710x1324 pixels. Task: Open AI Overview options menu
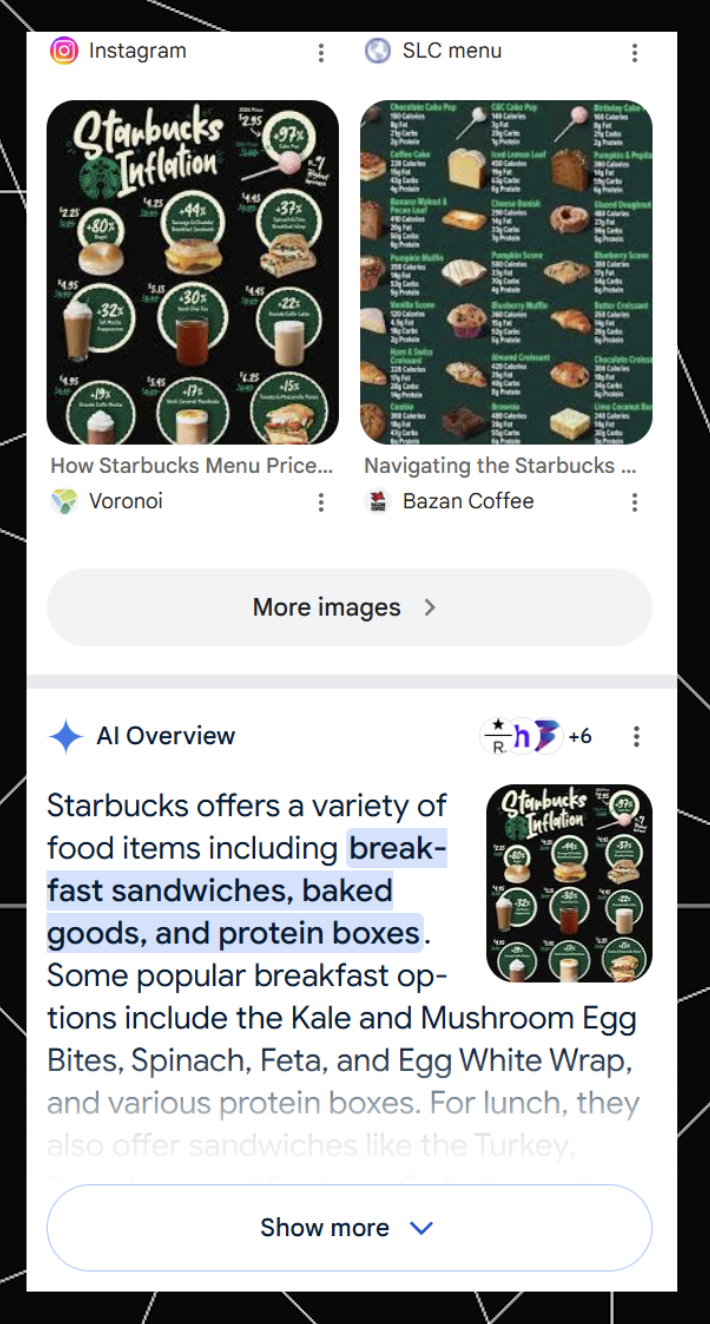[636, 737]
